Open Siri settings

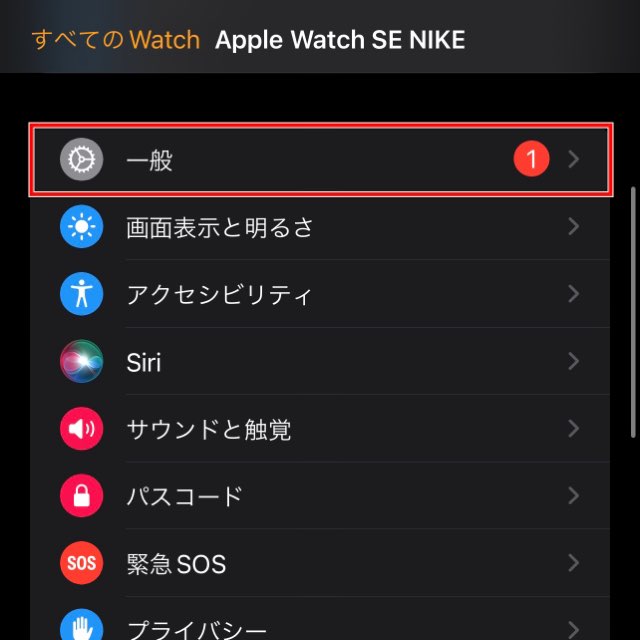pyautogui.click(x=320, y=361)
